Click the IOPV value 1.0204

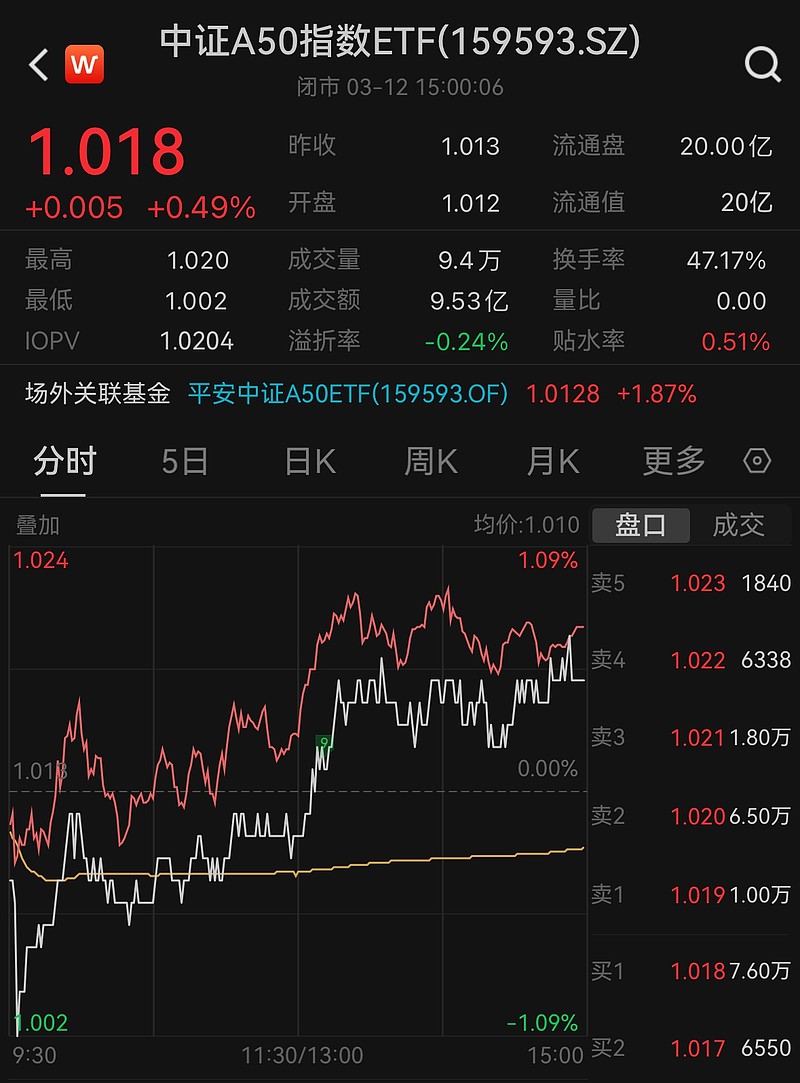[x=198, y=341]
